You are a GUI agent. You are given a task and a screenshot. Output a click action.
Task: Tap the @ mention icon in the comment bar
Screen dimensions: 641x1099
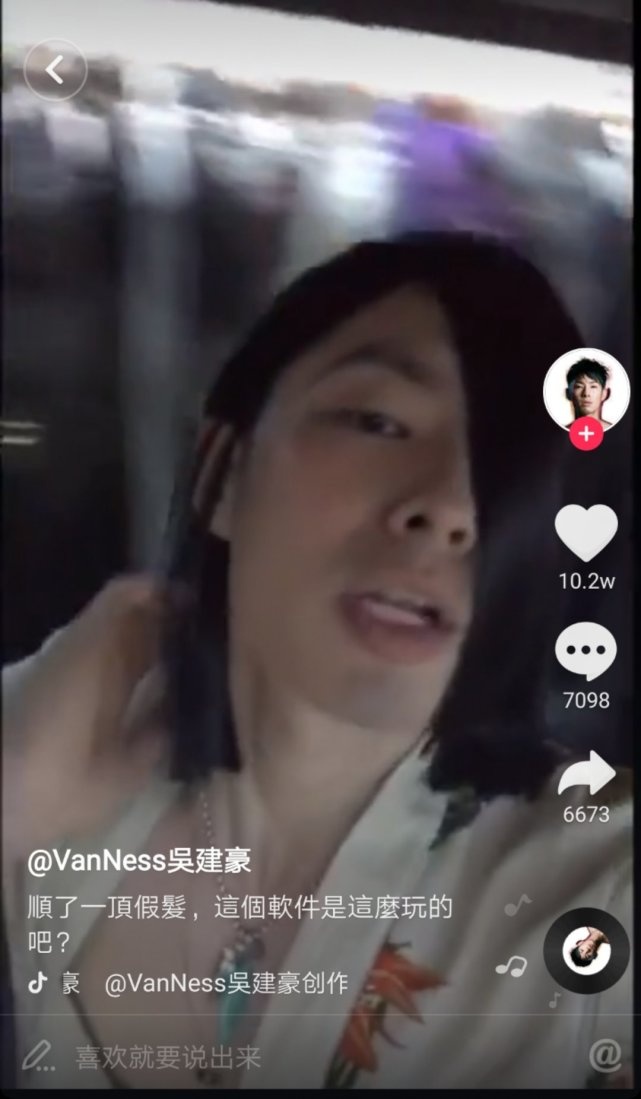pos(604,1056)
